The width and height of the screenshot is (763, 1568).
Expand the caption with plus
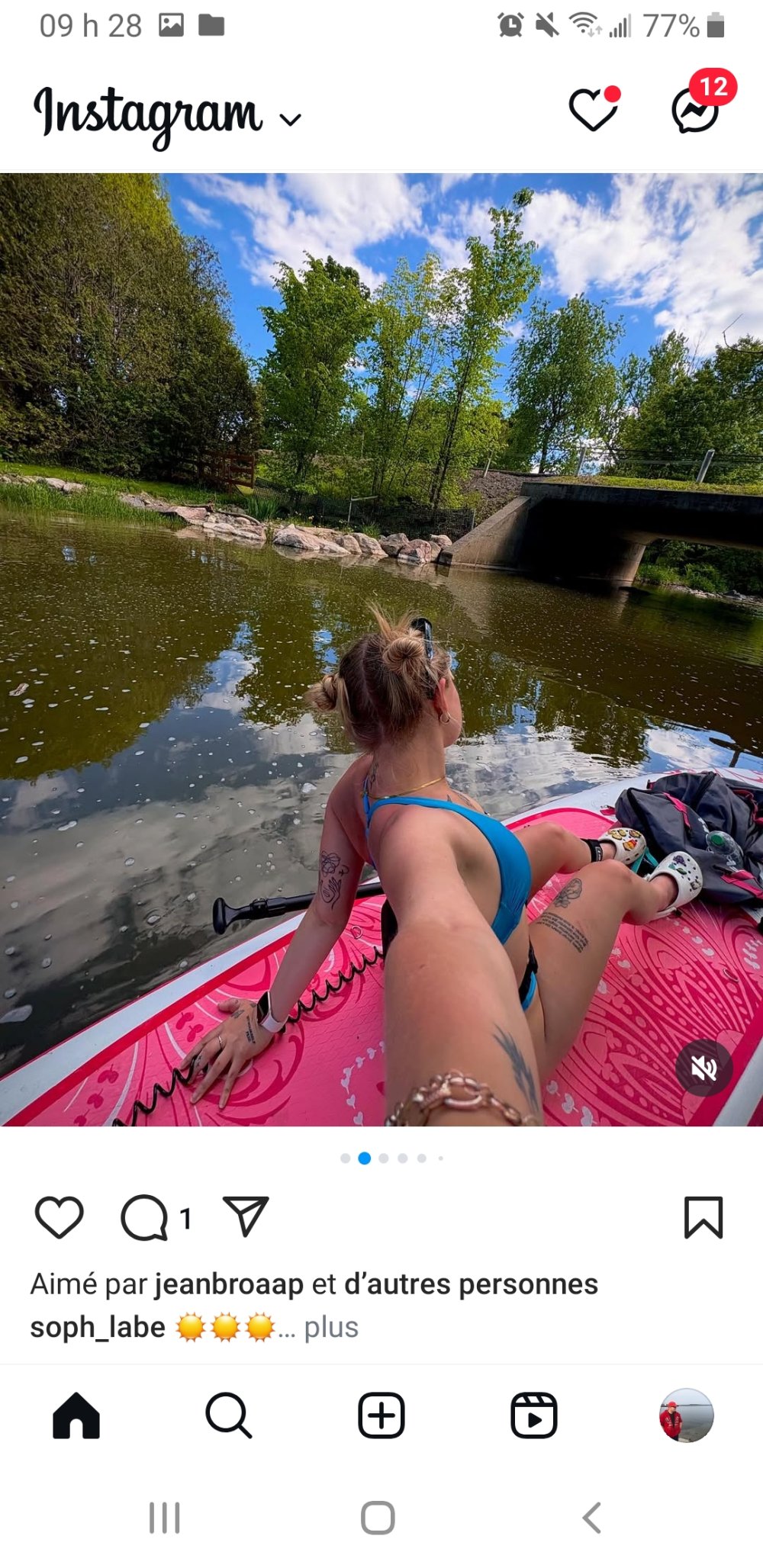pyautogui.click(x=330, y=1328)
